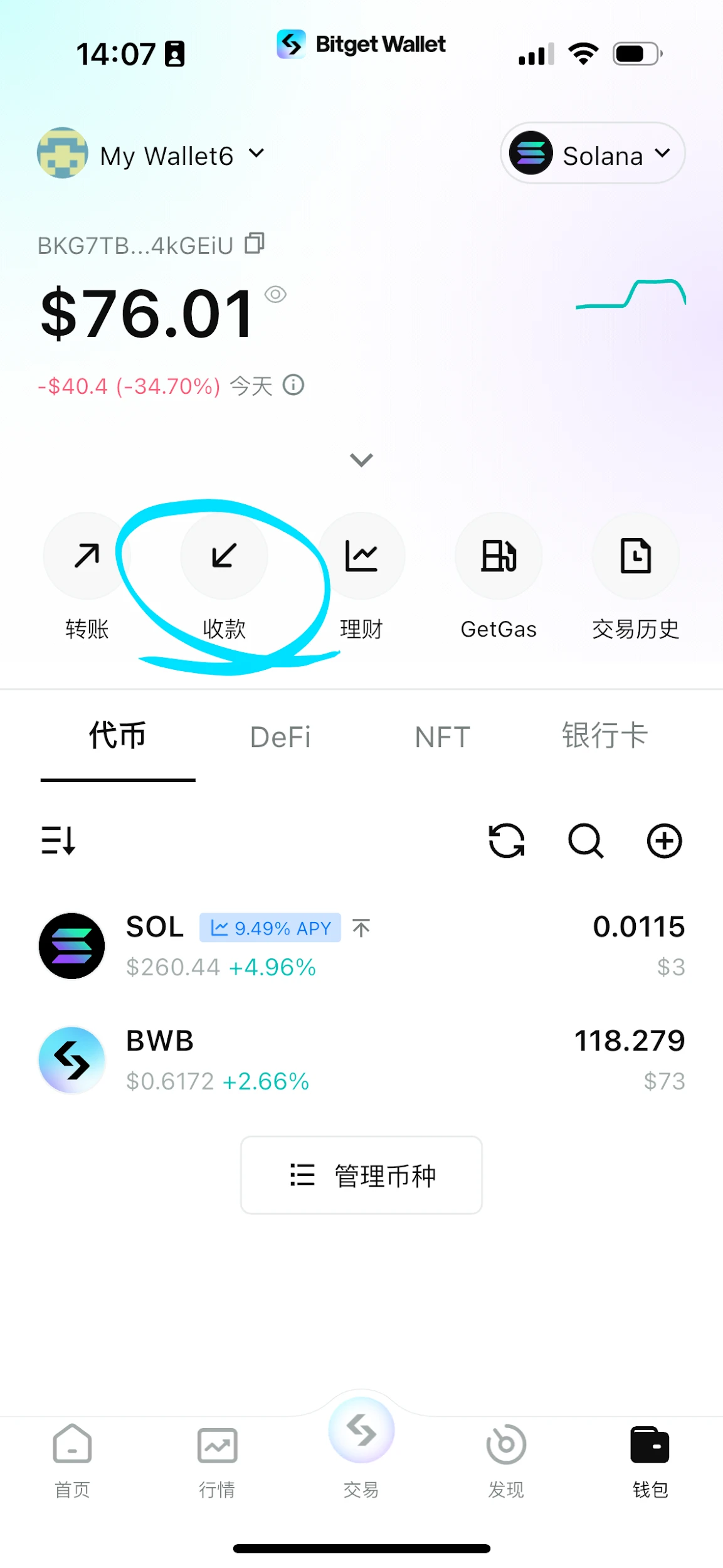
Task: Open the 理财 earn button
Action: [x=361, y=556]
